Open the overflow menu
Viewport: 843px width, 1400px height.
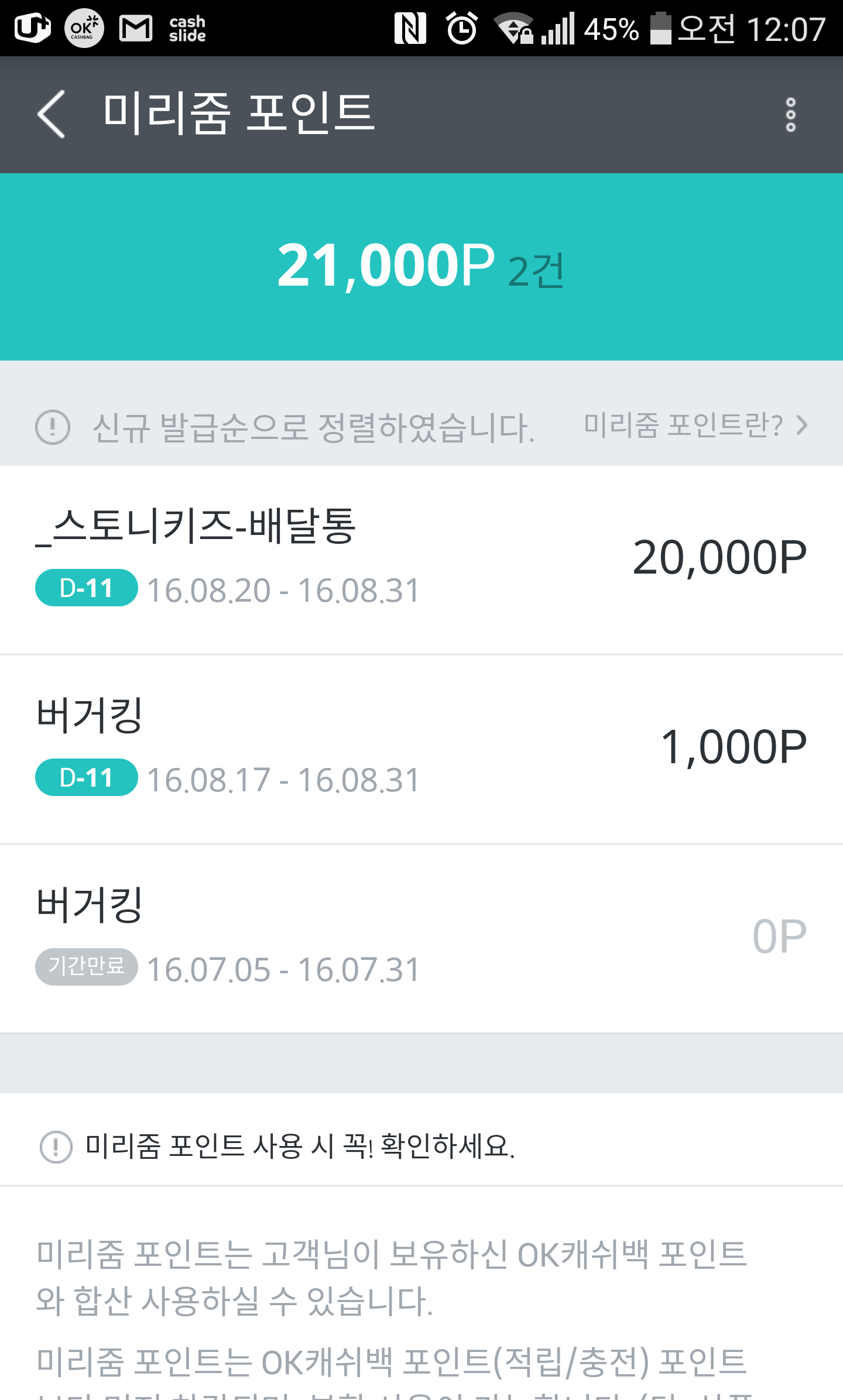click(x=790, y=115)
